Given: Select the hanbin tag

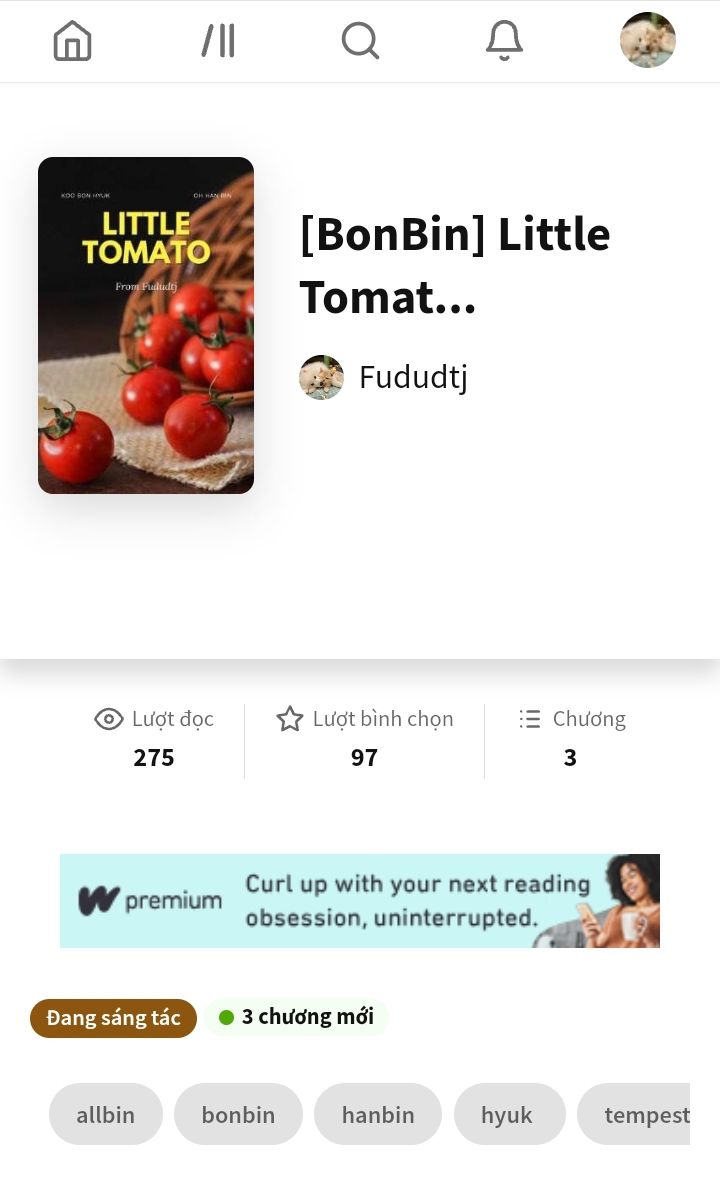Looking at the screenshot, I should pyautogui.click(x=378, y=1114).
